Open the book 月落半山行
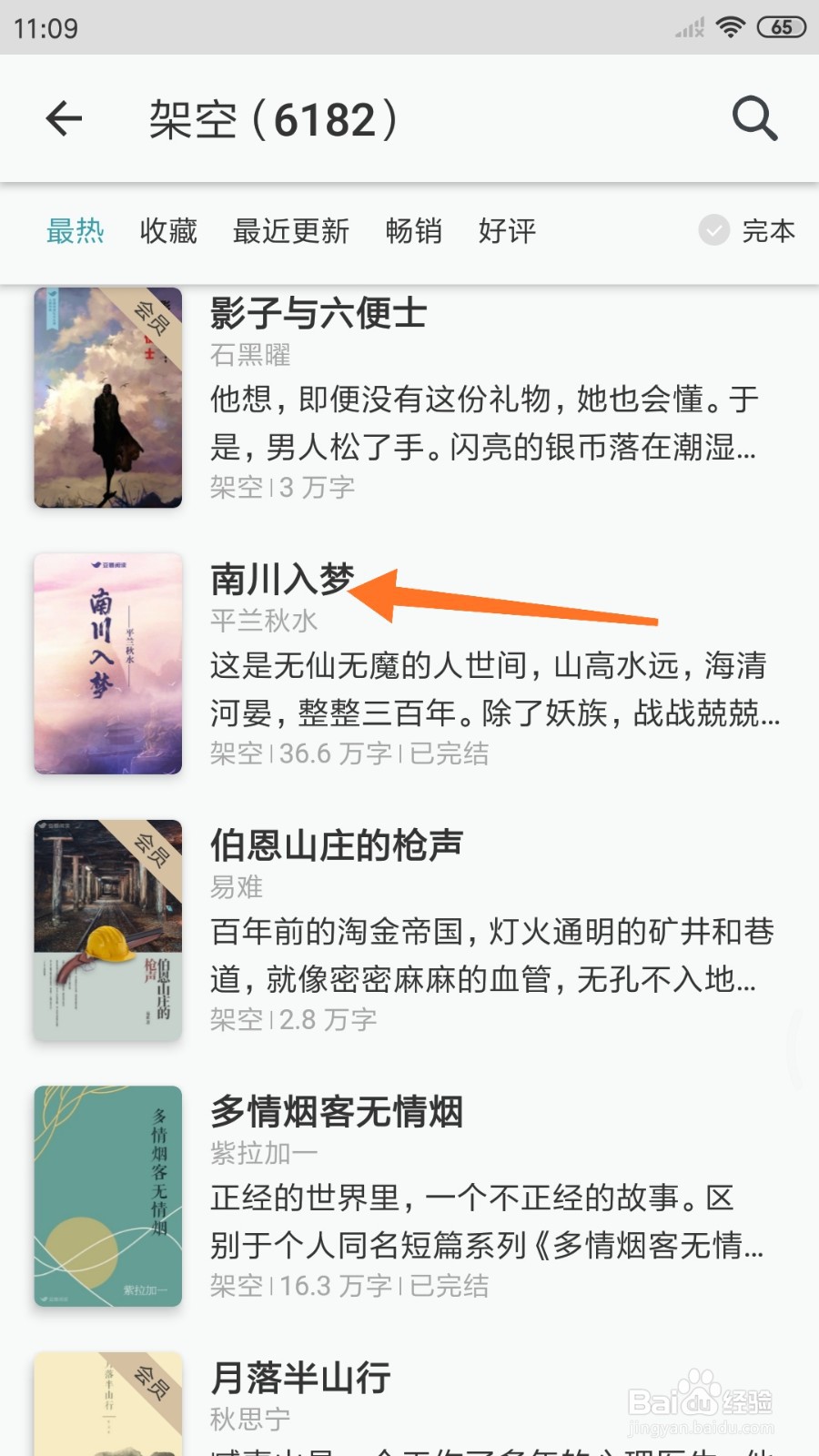 pos(409,1403)
